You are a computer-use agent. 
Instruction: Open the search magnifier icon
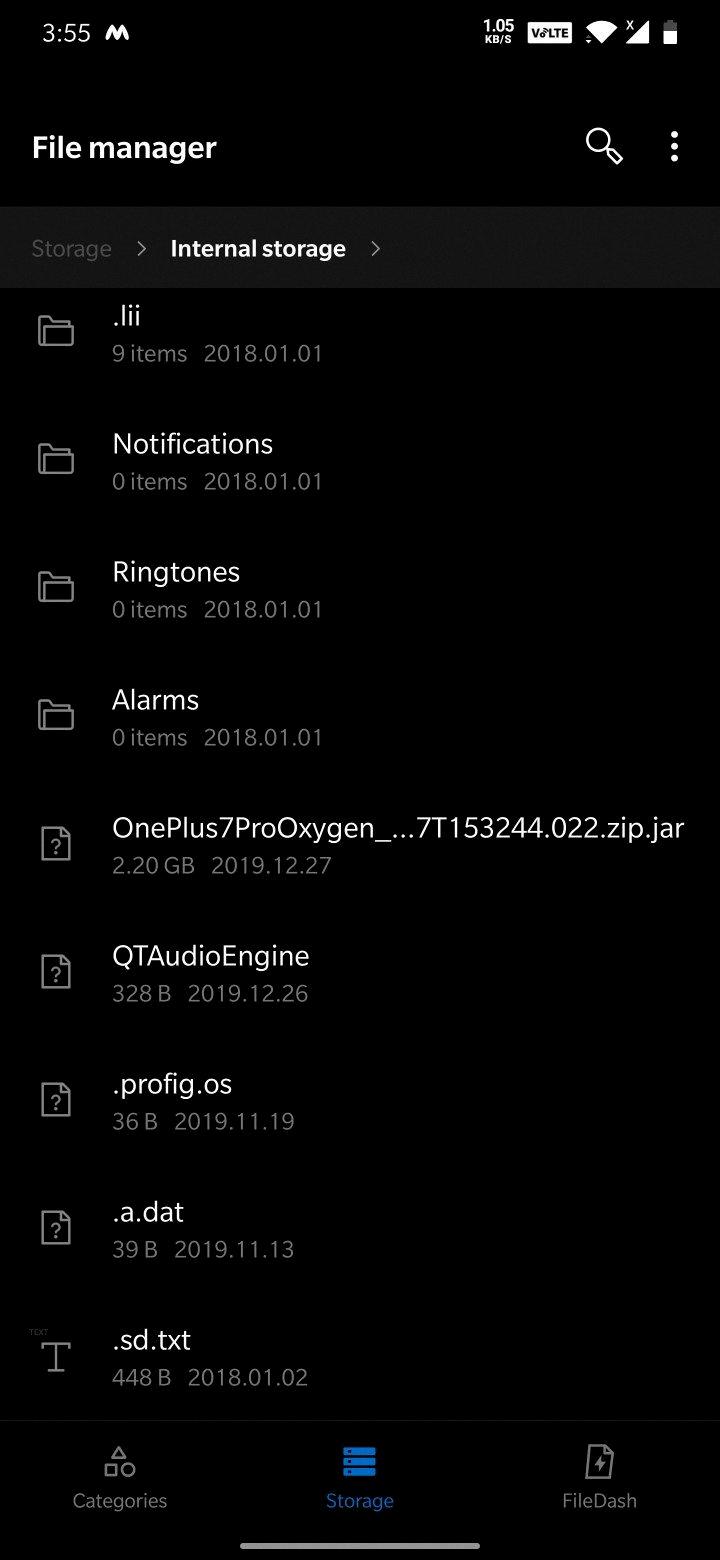[604, 147]
